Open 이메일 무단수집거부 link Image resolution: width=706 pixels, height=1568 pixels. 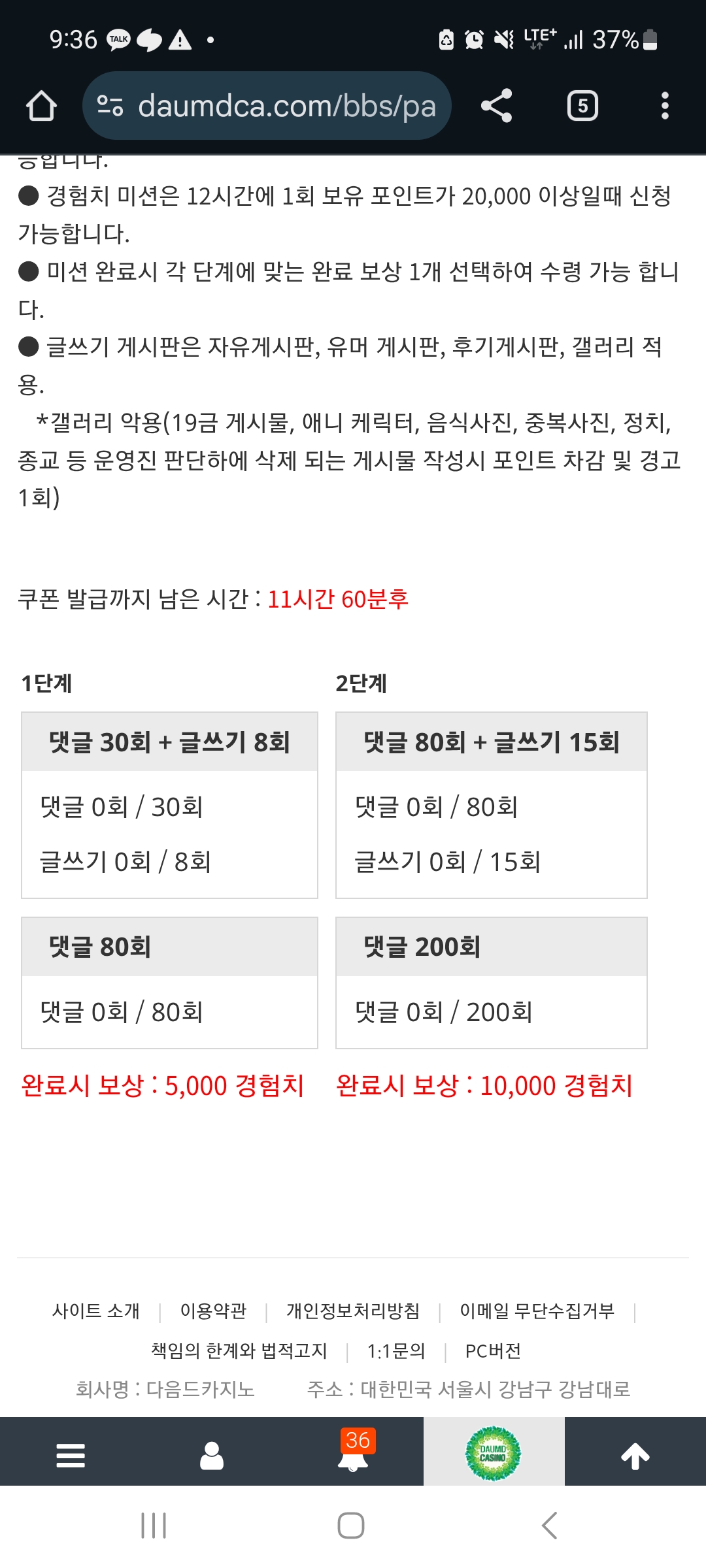537,1311
